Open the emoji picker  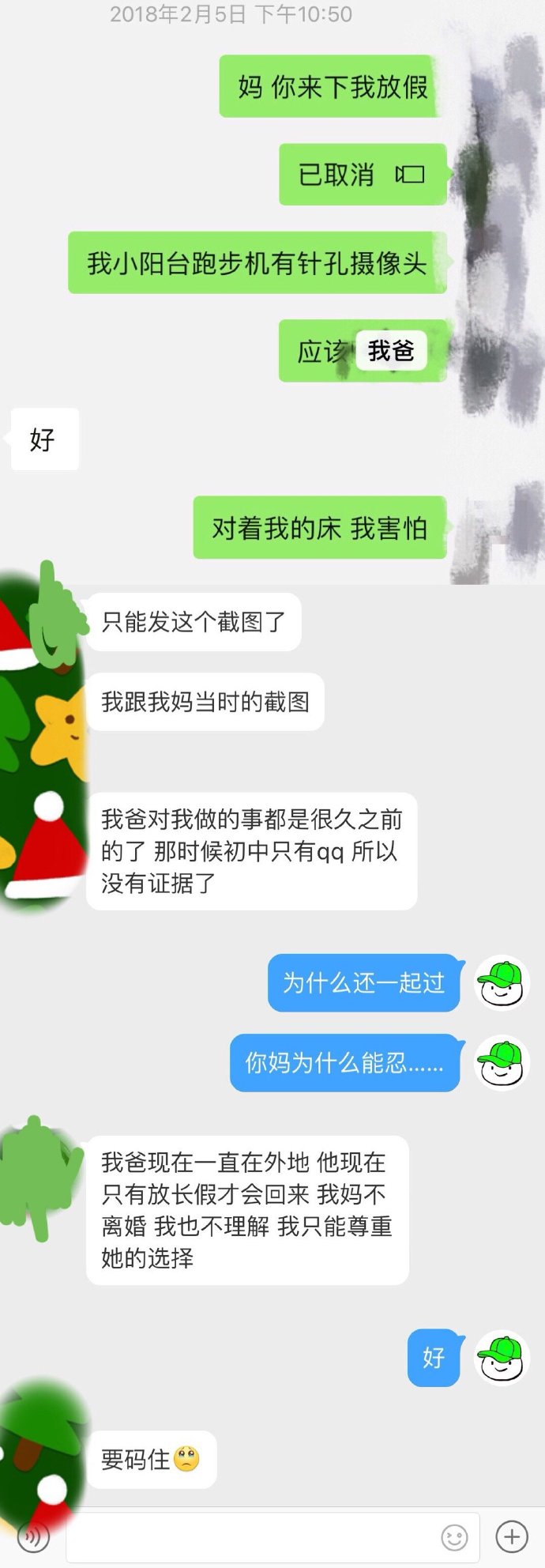(454, 1537)
